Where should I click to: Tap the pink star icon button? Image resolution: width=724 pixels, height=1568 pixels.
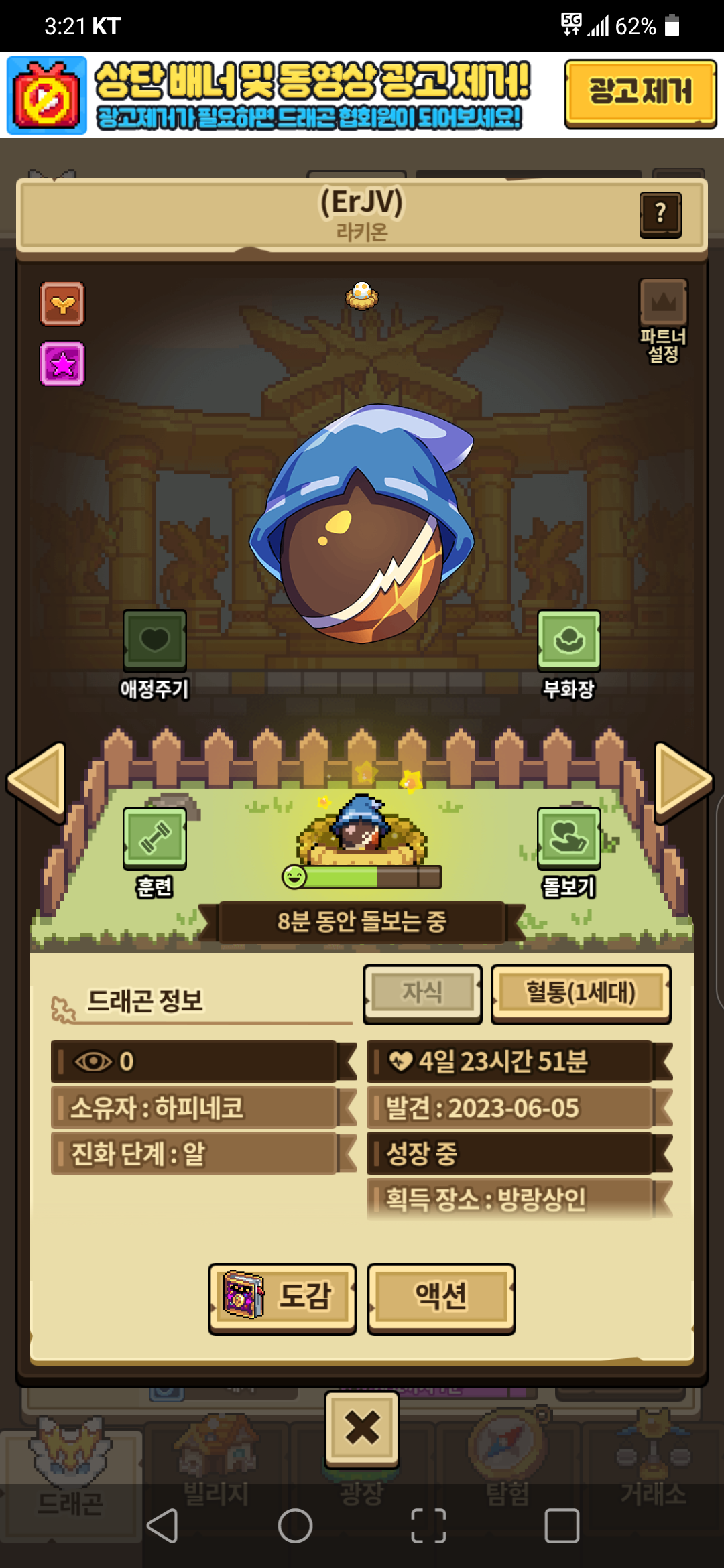pos(62,364)
